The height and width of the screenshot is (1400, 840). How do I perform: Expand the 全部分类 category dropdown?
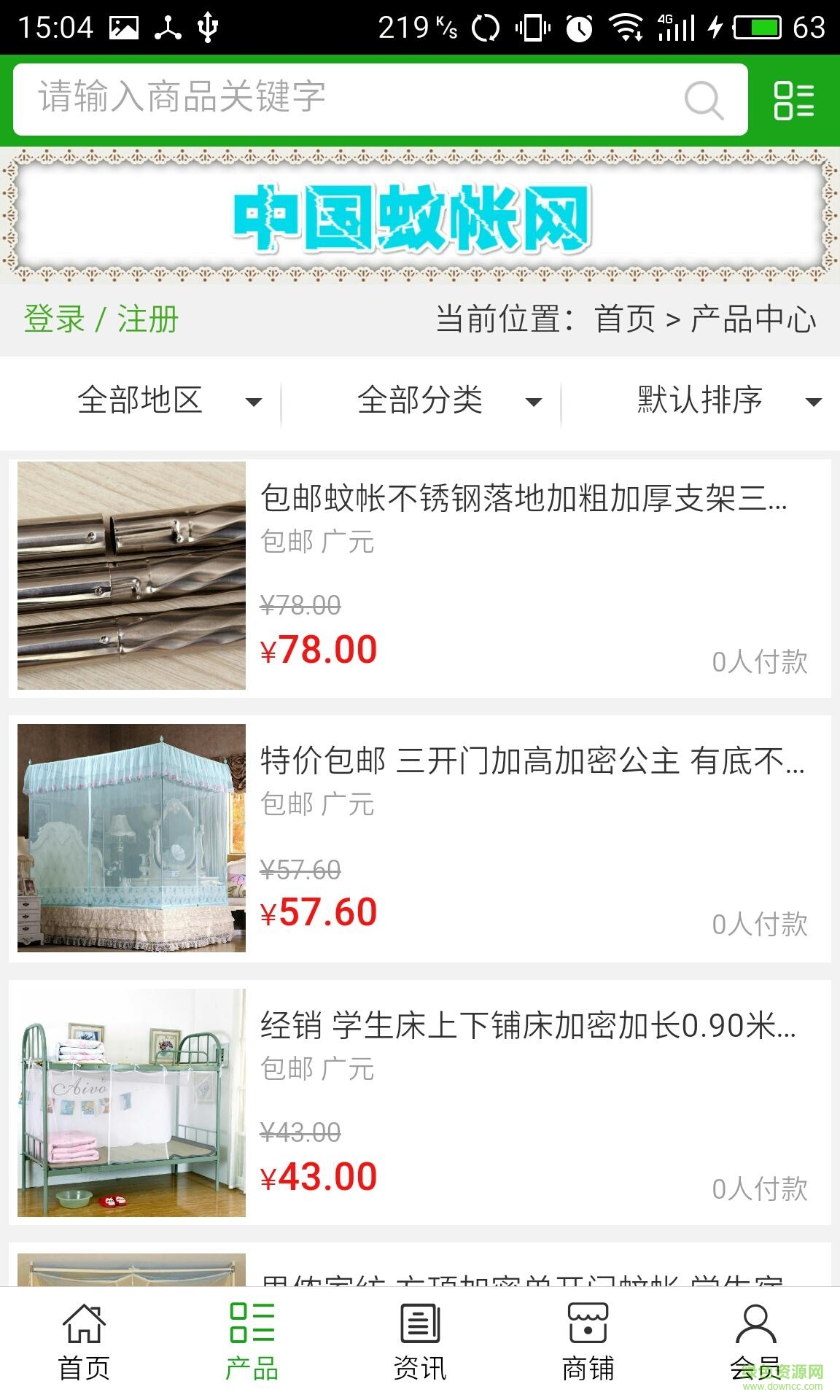pyautogui.click(x=448, y=400)
